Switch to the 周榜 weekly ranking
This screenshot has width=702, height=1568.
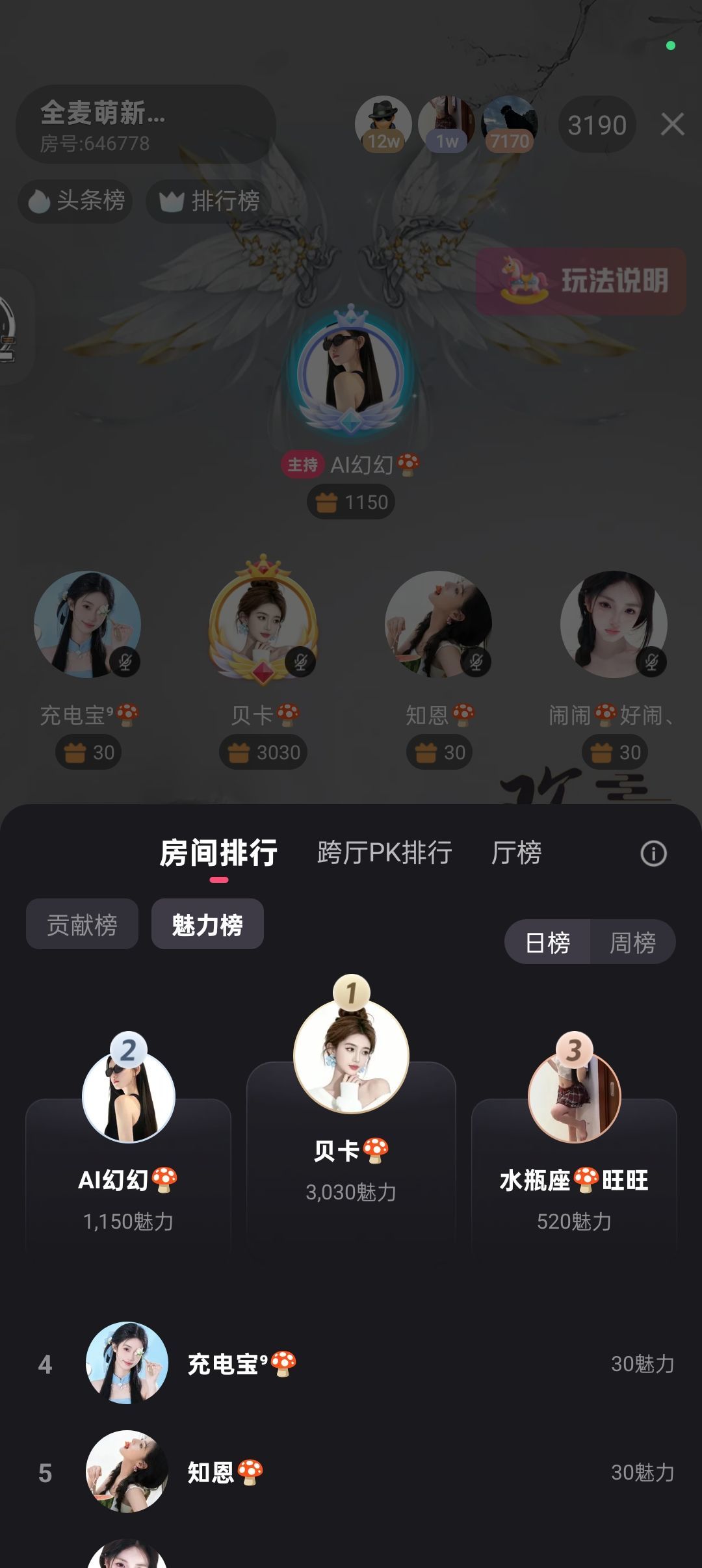click(x=632, y=942)
